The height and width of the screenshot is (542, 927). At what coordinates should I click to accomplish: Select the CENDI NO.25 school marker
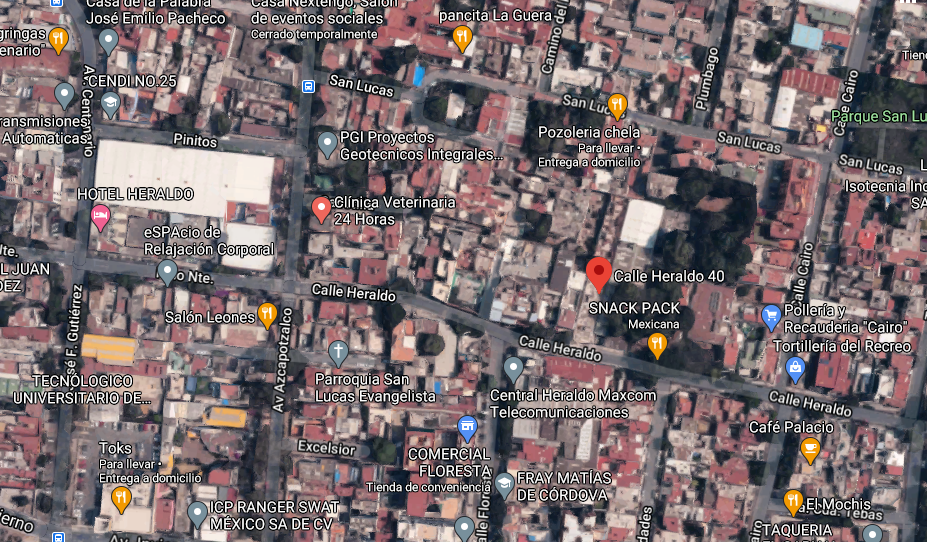110,105
